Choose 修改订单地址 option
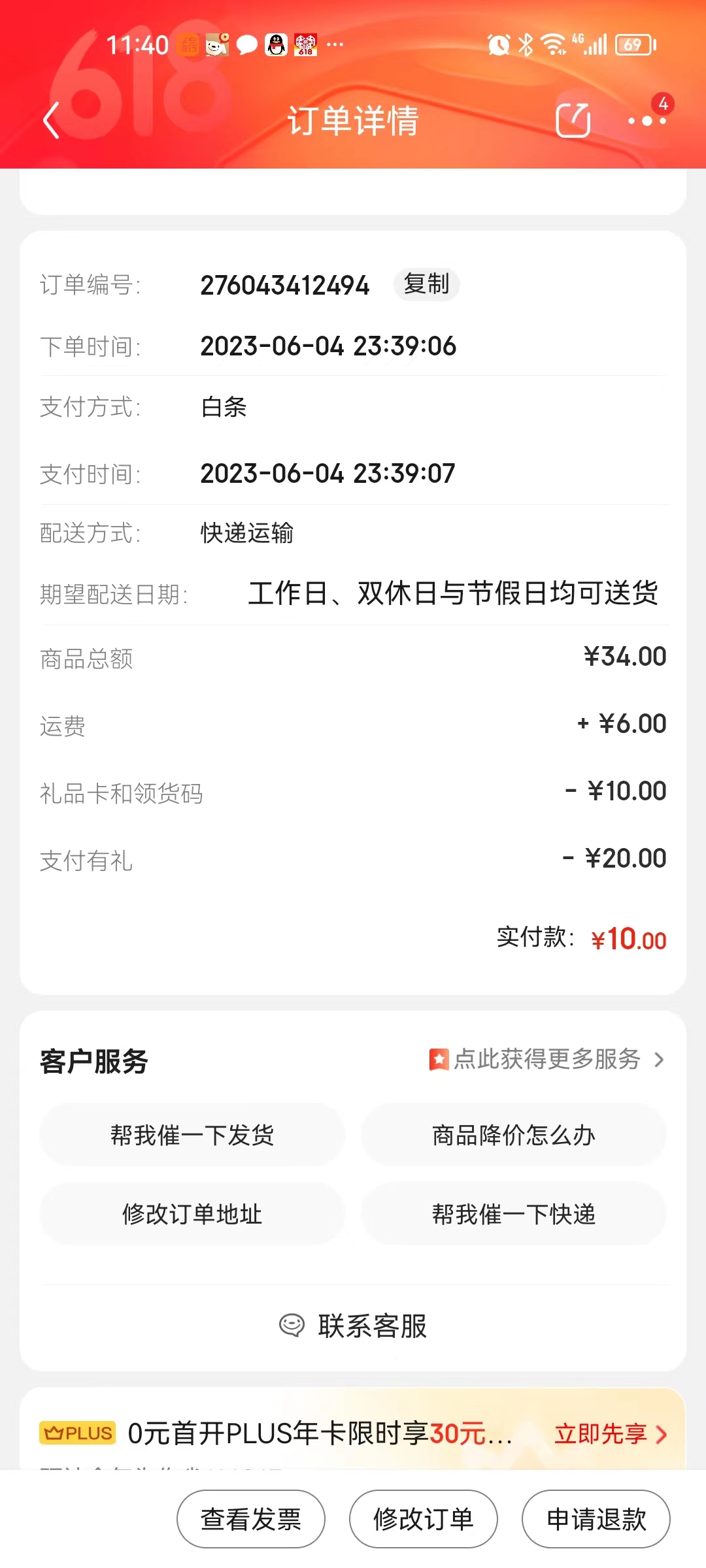This screenshot has width=706, height=1568. click(192, 1214)
